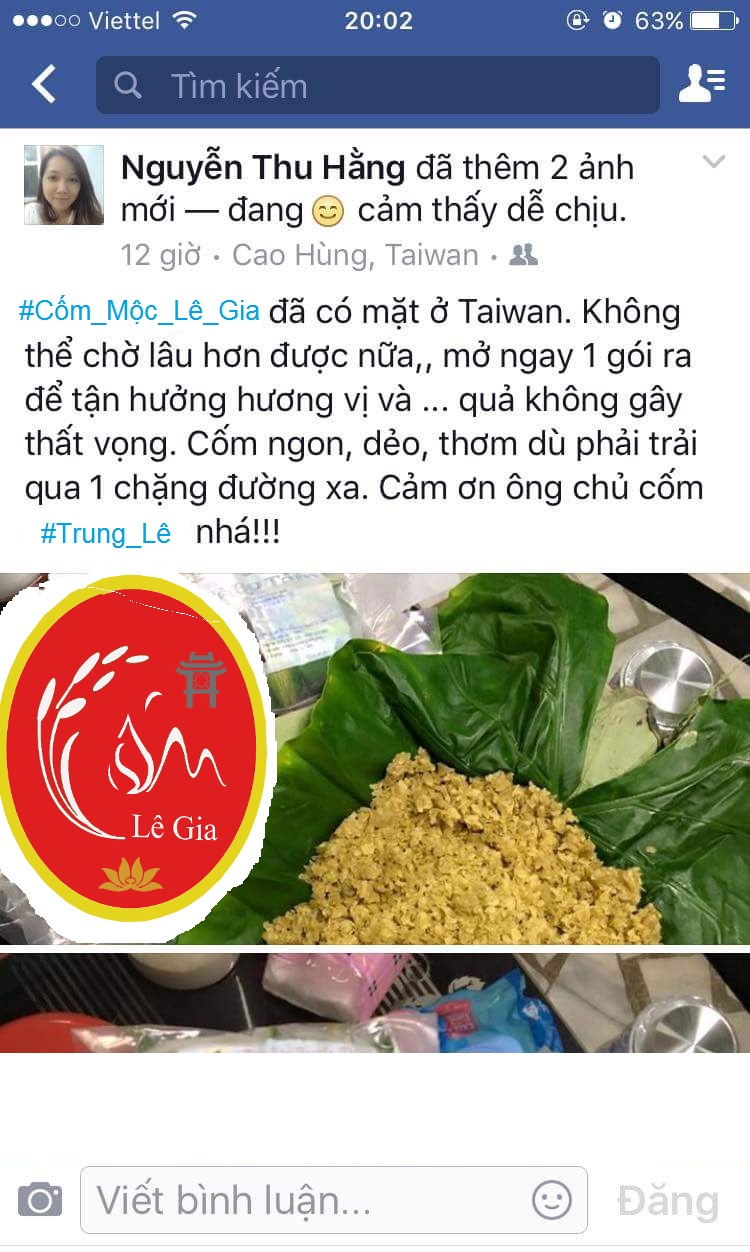Expand the post options chevron

[714, 162]
